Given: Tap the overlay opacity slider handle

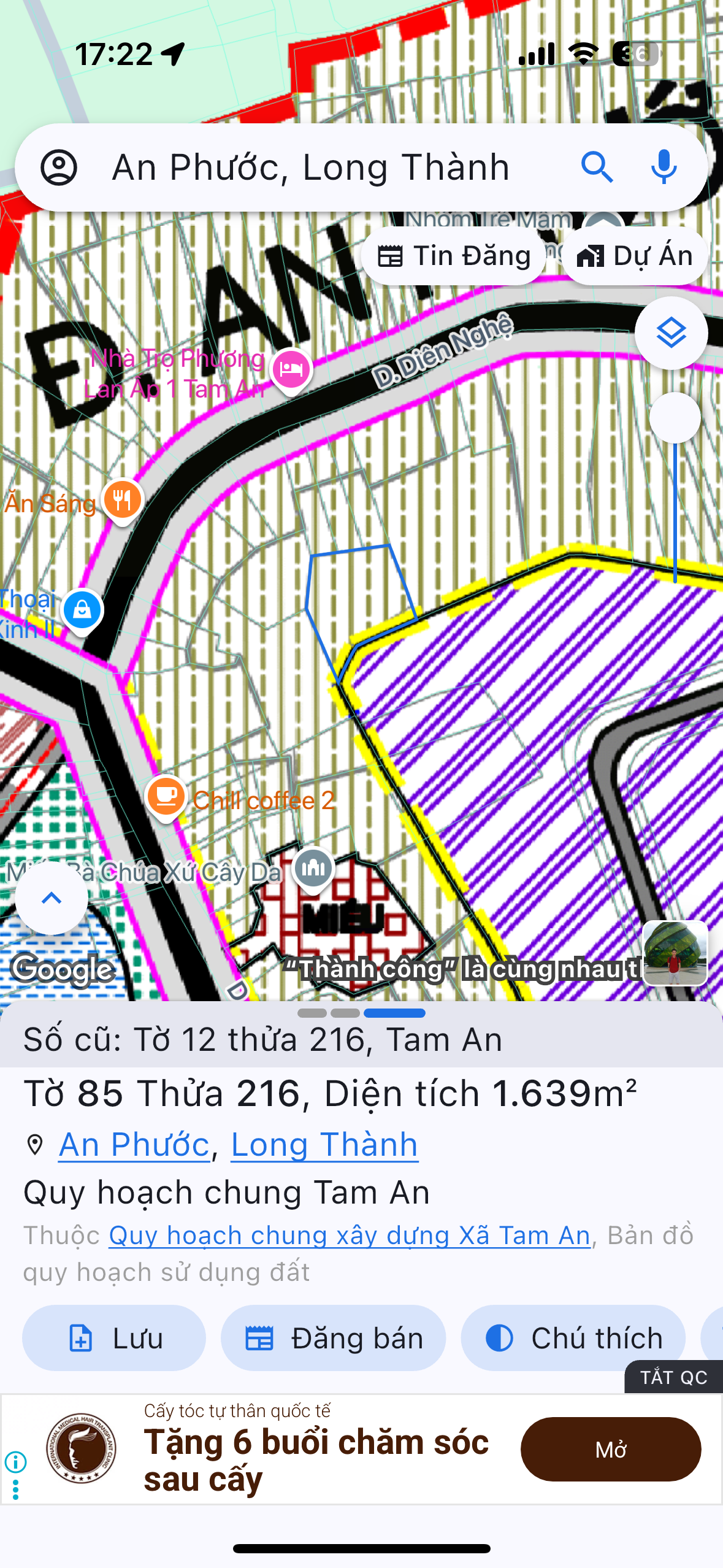Looking at the screenshot, I should 675,418.
